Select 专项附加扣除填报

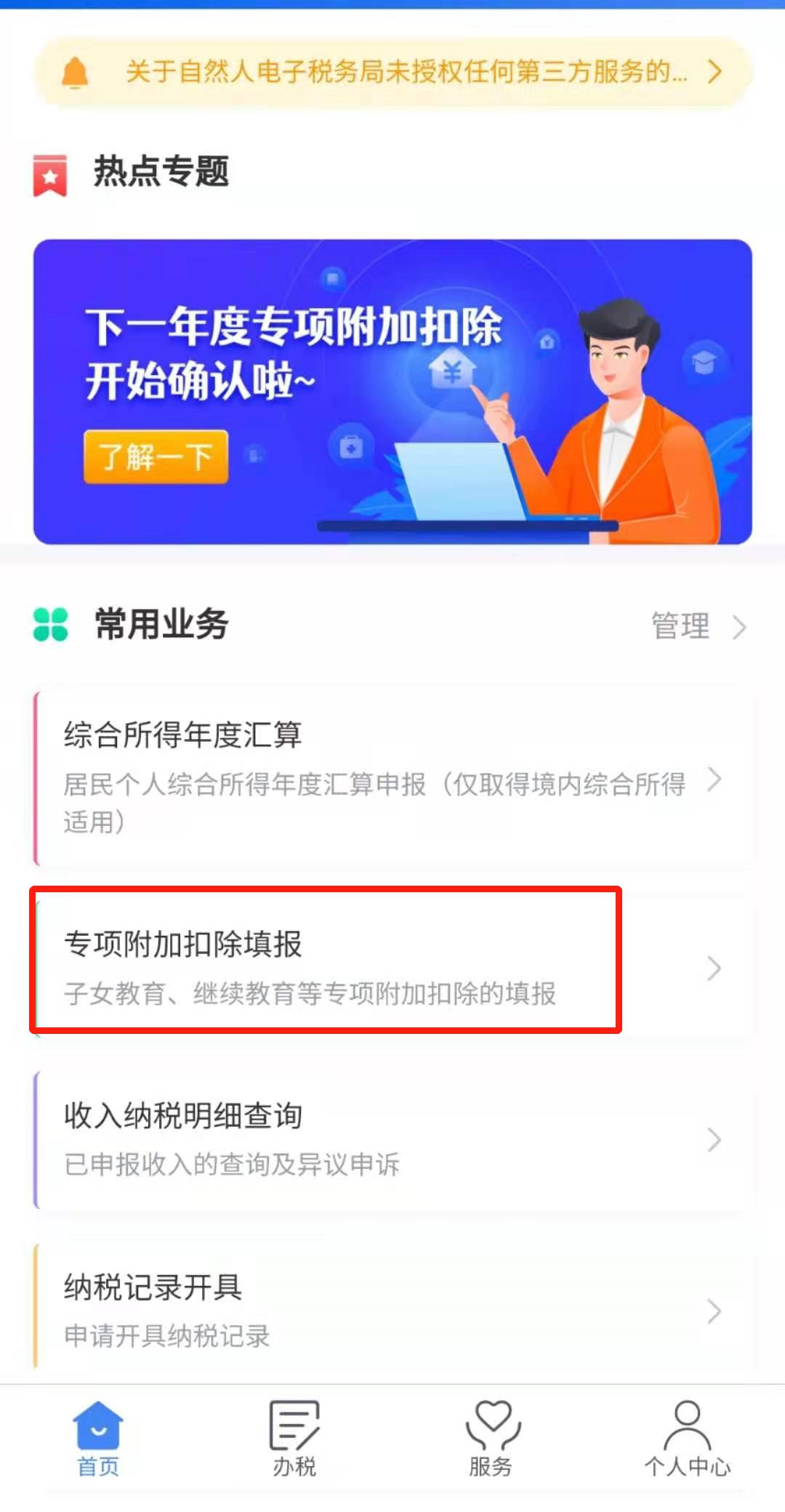tap(392, 967)
